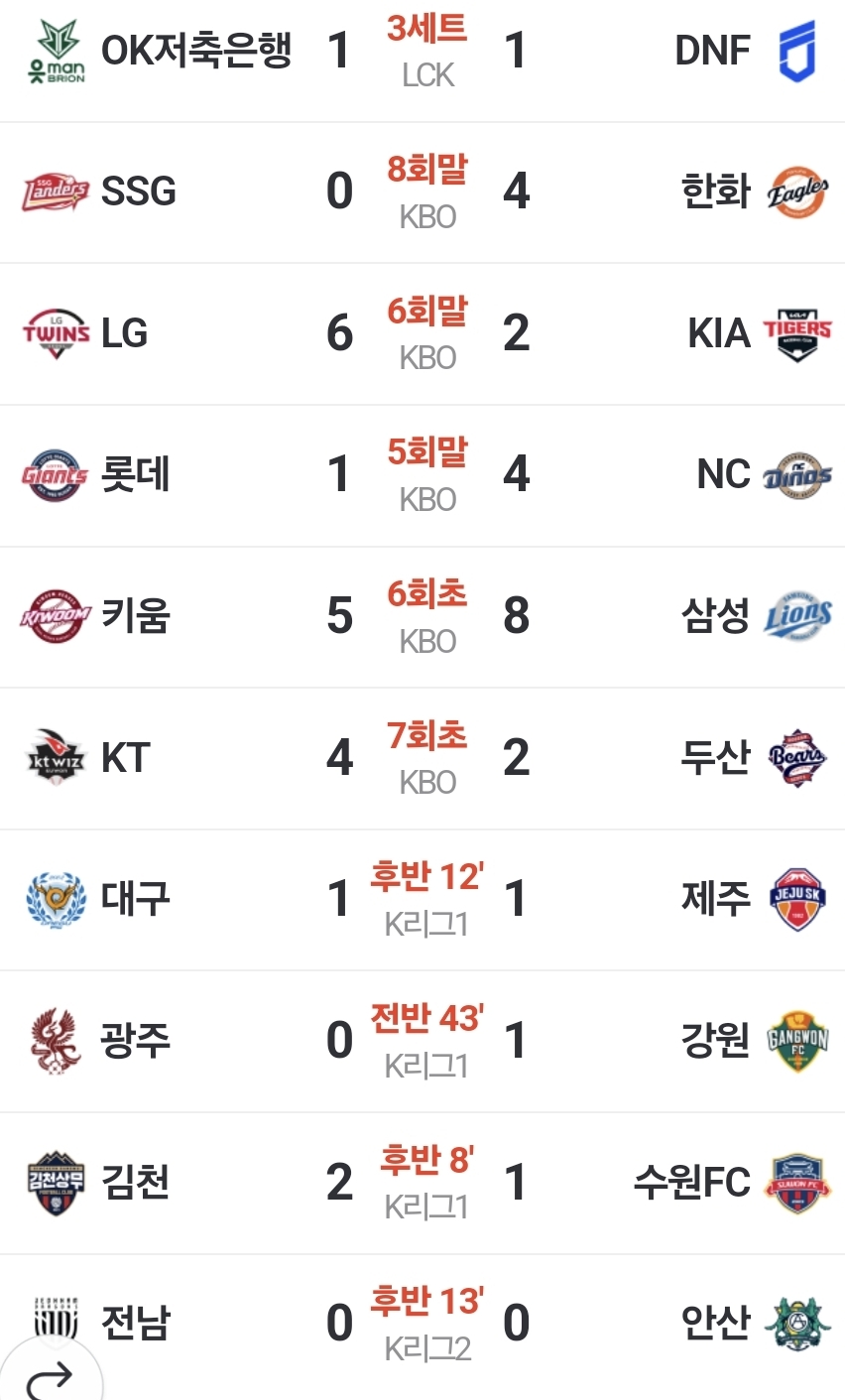Open the 롯데 vs NC live score
This screenshot has height=1400, width=845.
pyautogui.click(x=426, y=475)
